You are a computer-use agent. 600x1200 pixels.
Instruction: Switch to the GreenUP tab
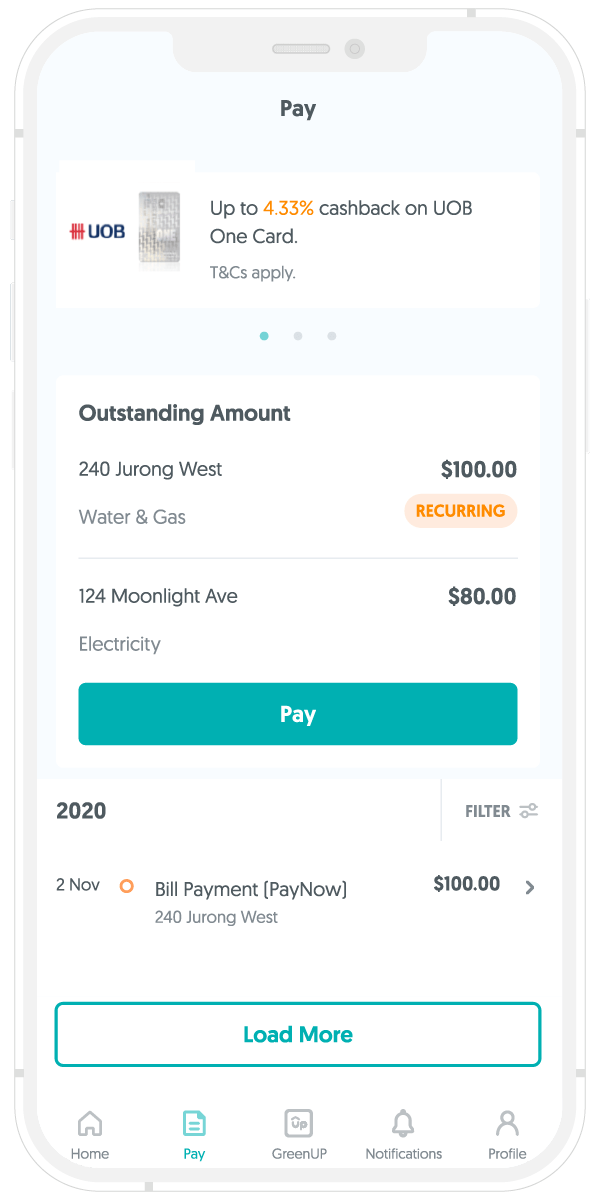[x=299, y=1135]
